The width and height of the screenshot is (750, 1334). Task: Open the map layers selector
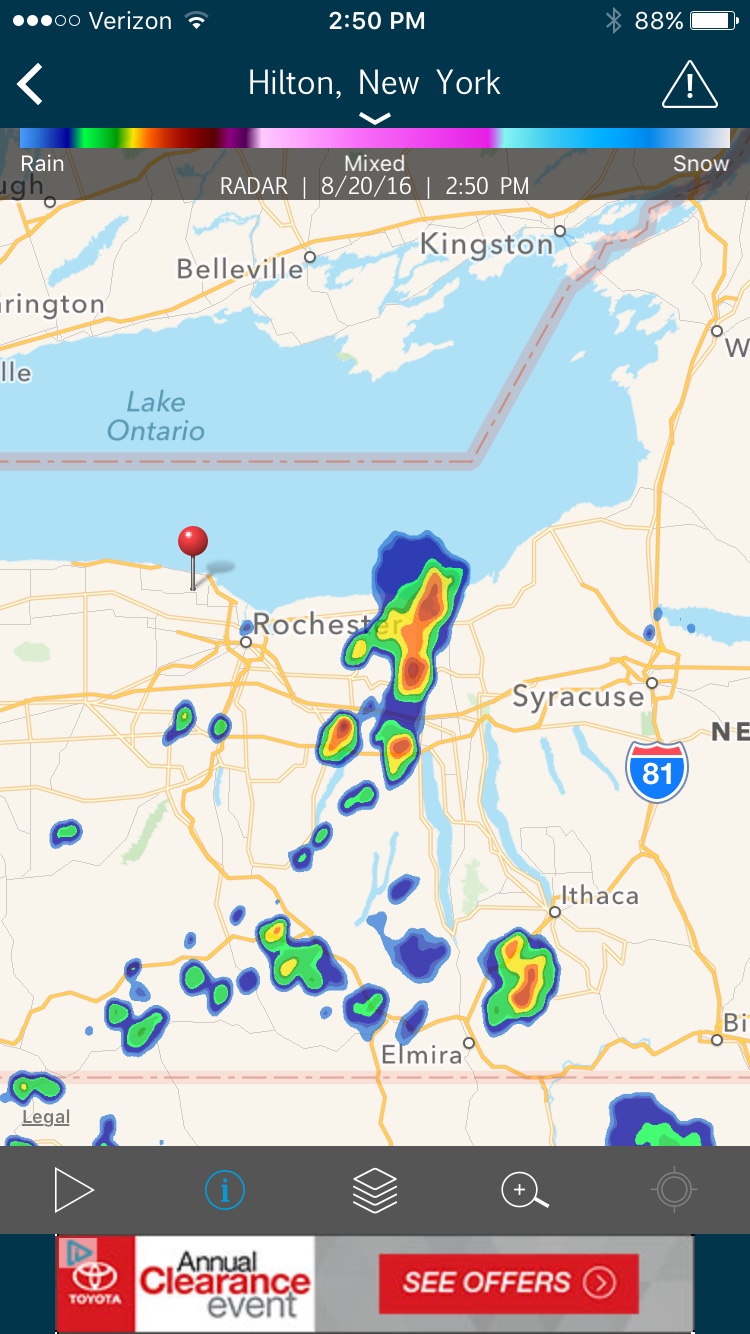click(375, 1190)
